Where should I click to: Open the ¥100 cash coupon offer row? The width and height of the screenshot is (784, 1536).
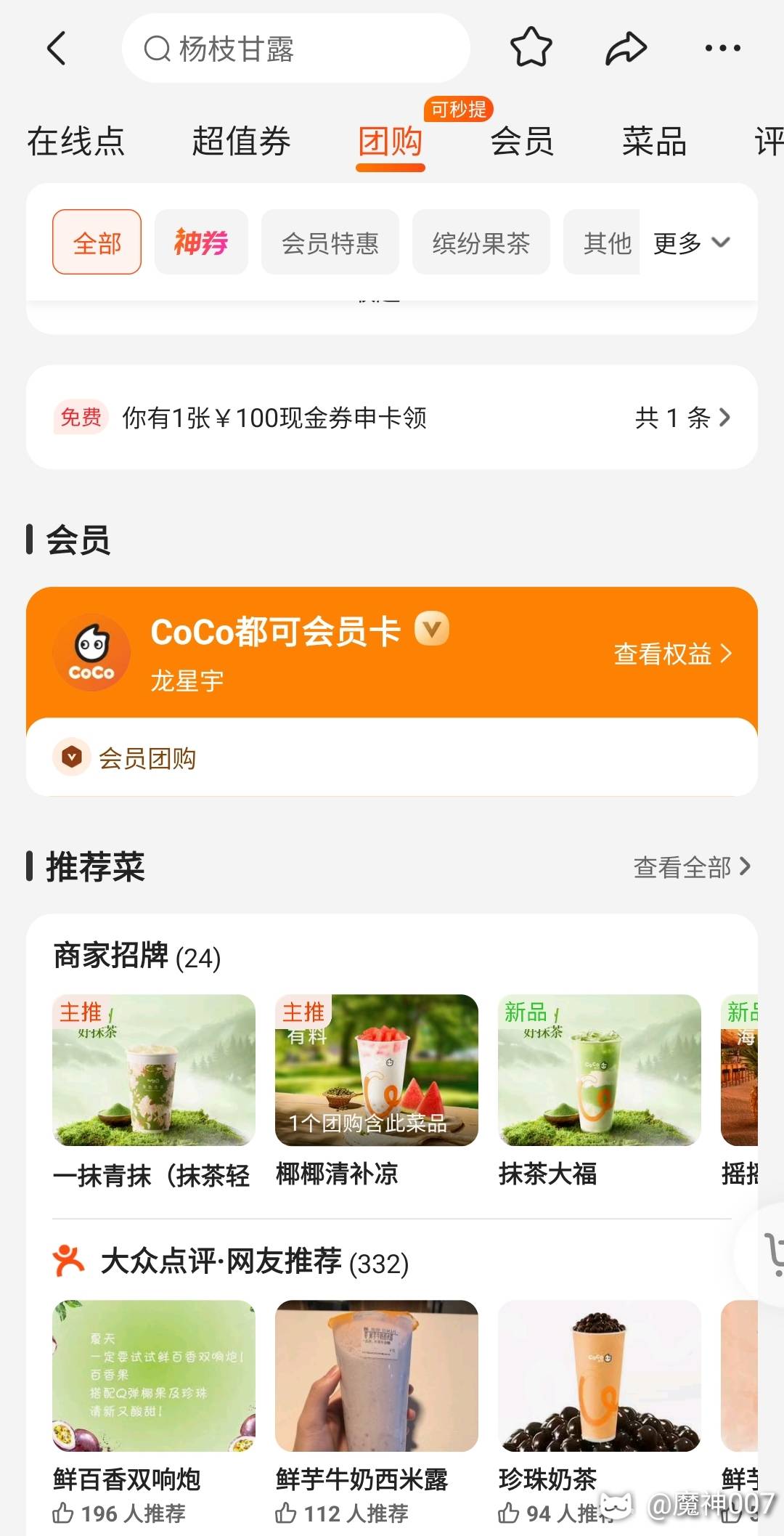pyautogui.click(x=392, y=418)
